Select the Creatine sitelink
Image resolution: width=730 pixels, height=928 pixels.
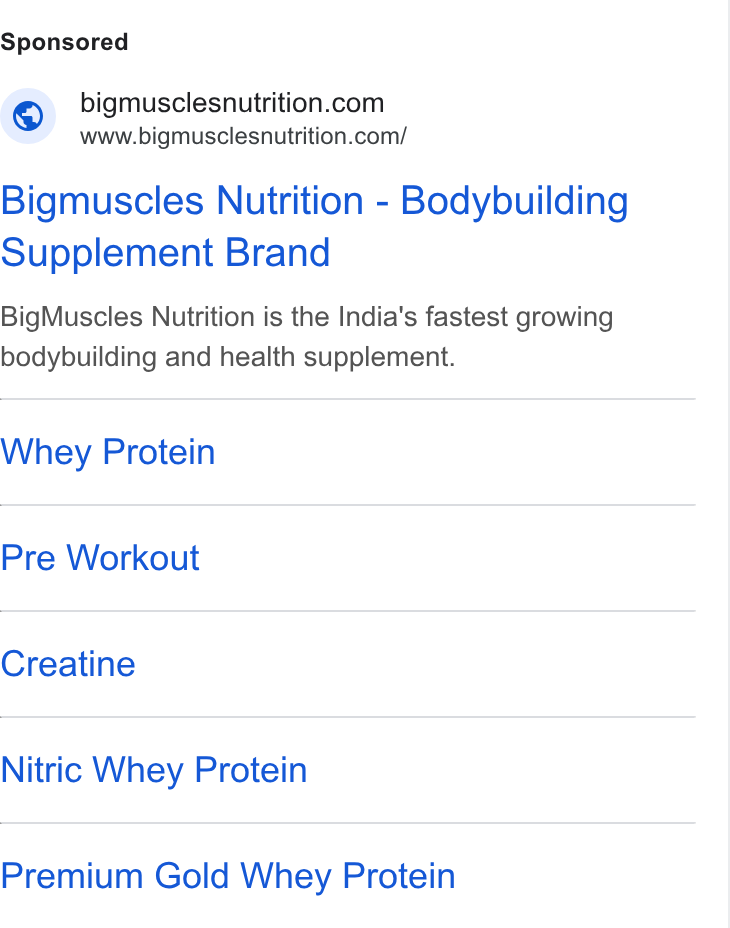click(68, 663)
